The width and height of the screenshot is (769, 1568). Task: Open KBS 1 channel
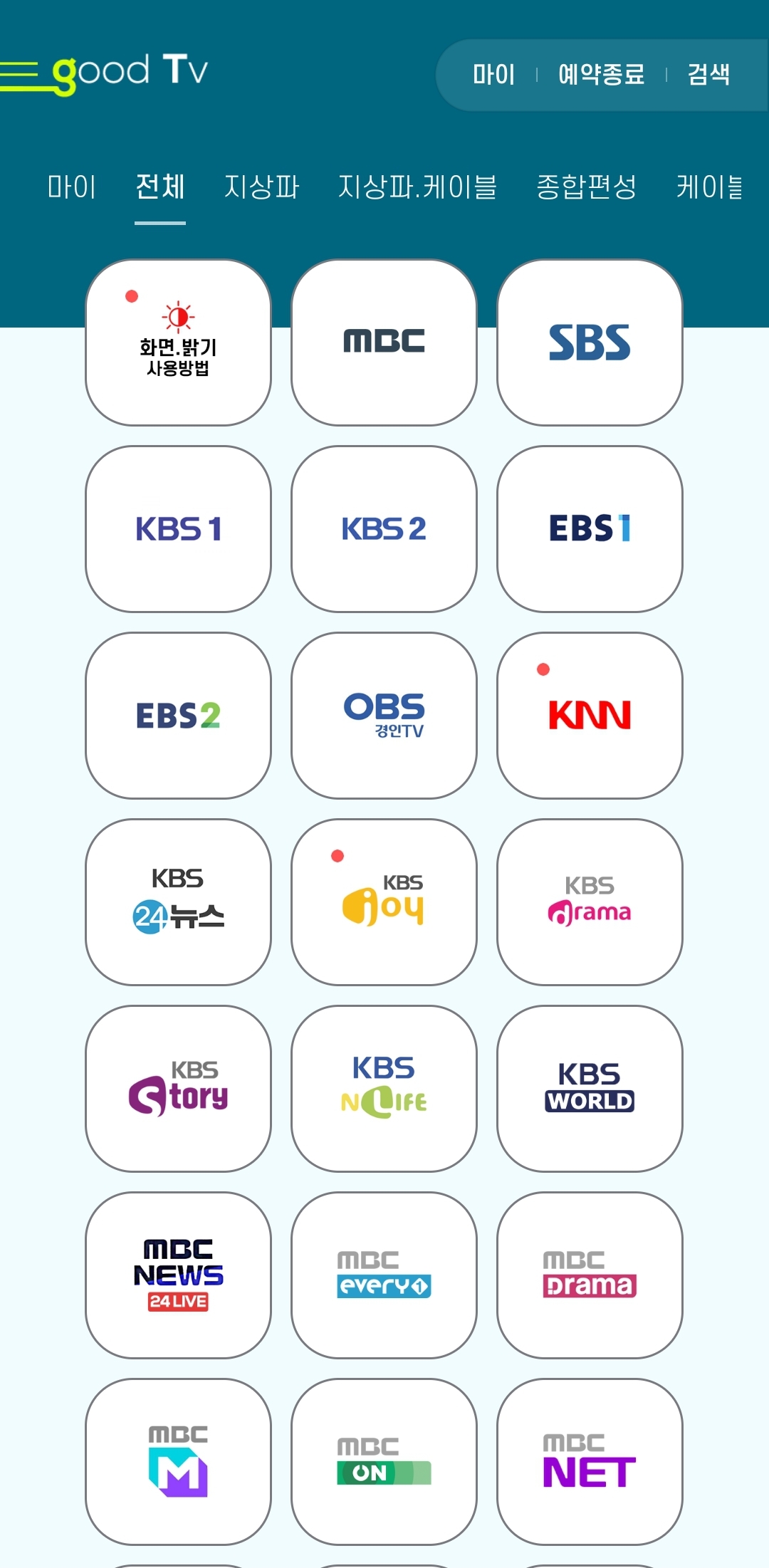coord(178,527)
